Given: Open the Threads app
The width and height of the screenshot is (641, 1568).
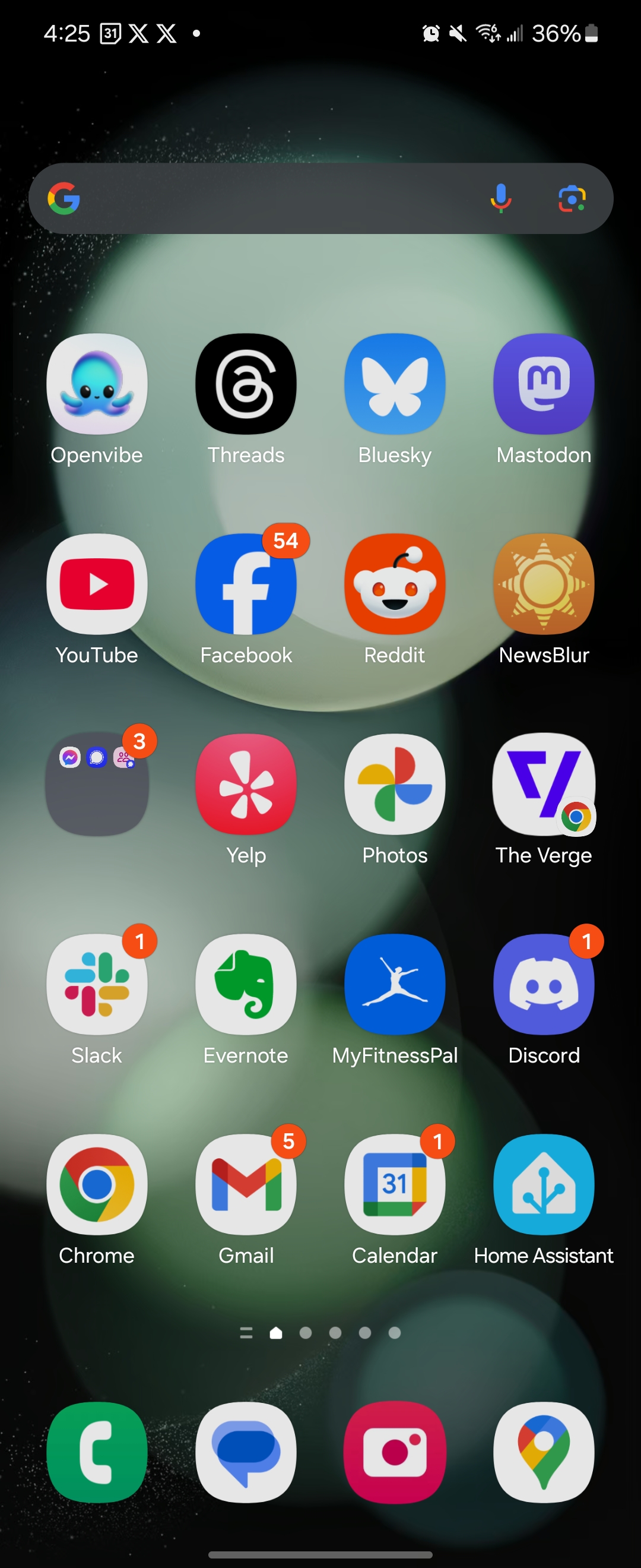Looking at the screenshot, I should (x=246, y=384).
